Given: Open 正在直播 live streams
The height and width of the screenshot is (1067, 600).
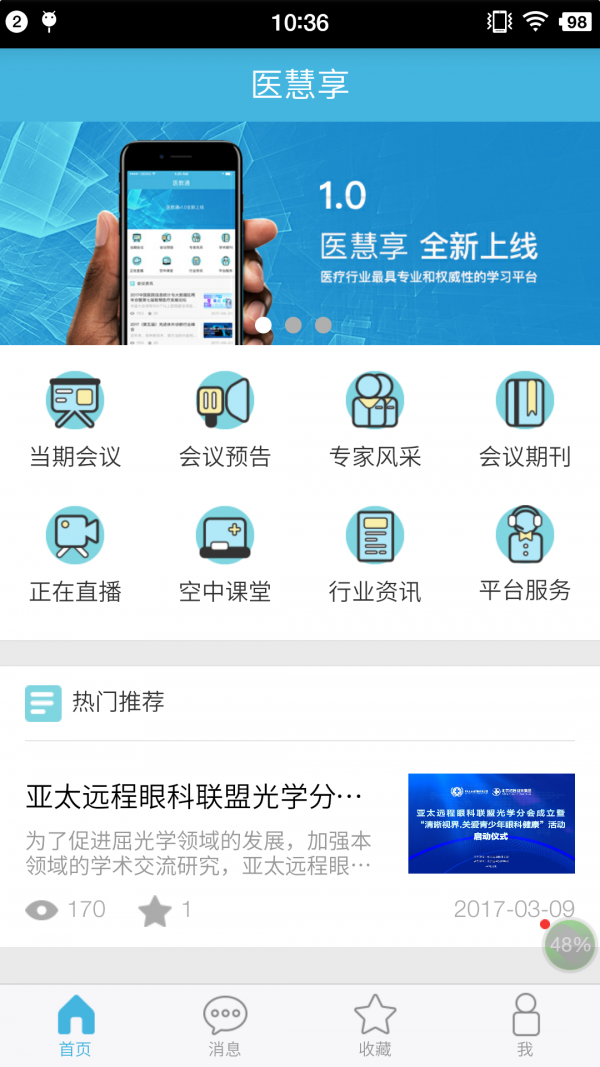Looking at the screenshot, I should tap(75, 554).
